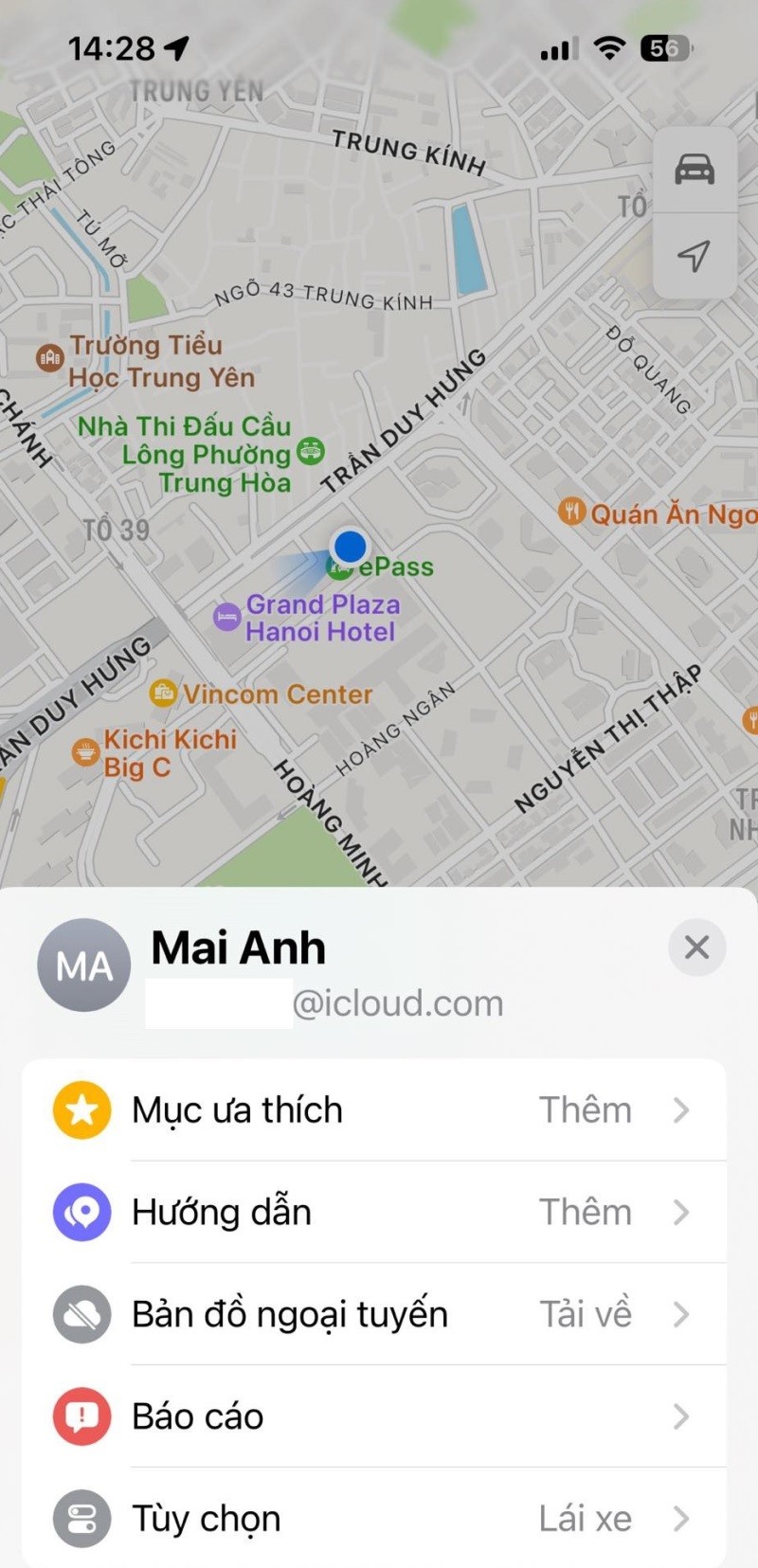Tap the Mục ưa thích star icon
The width and height of the screenshot is (758, 1568).
(82, 1108)
